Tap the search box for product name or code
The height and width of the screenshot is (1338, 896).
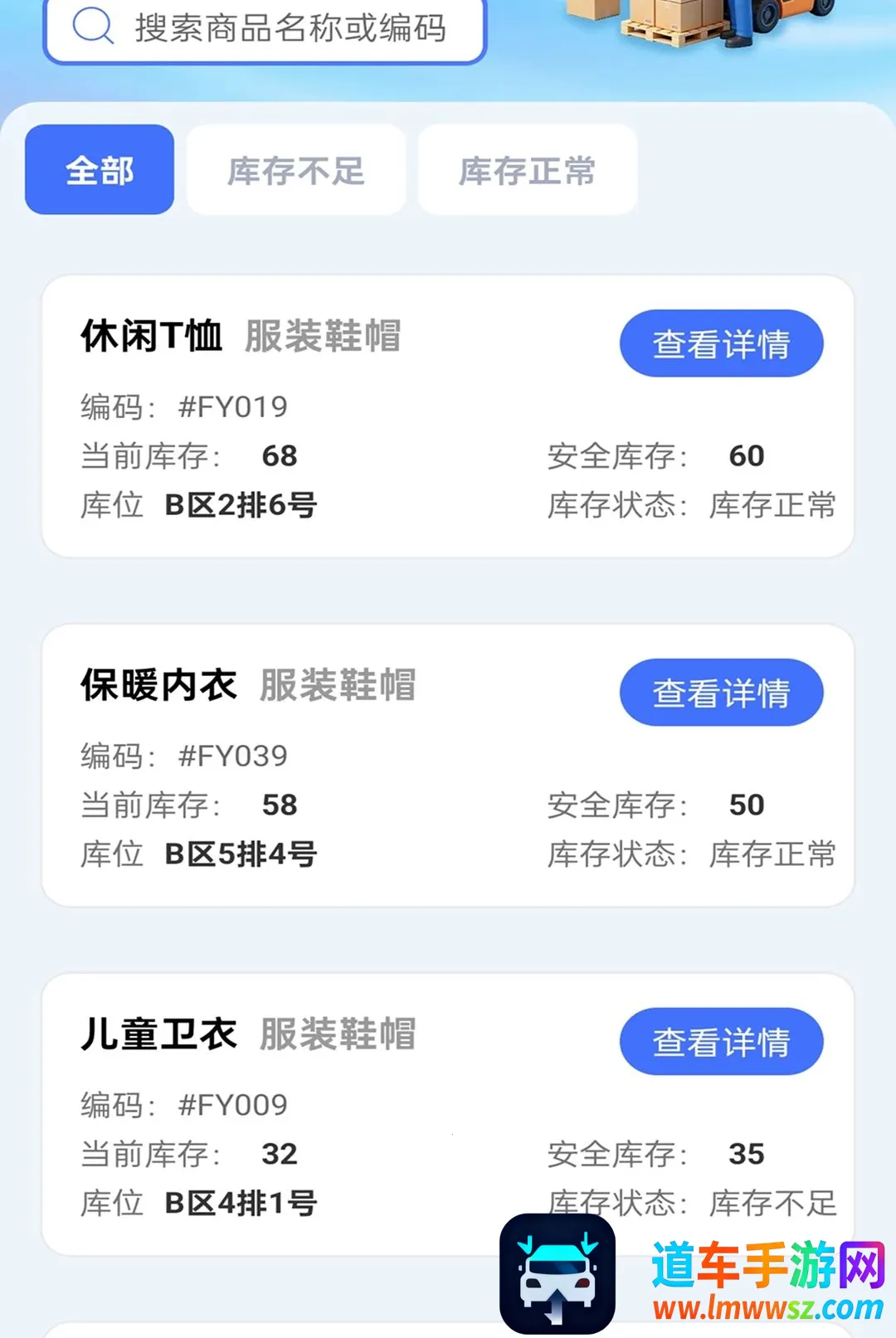[265, 29]
